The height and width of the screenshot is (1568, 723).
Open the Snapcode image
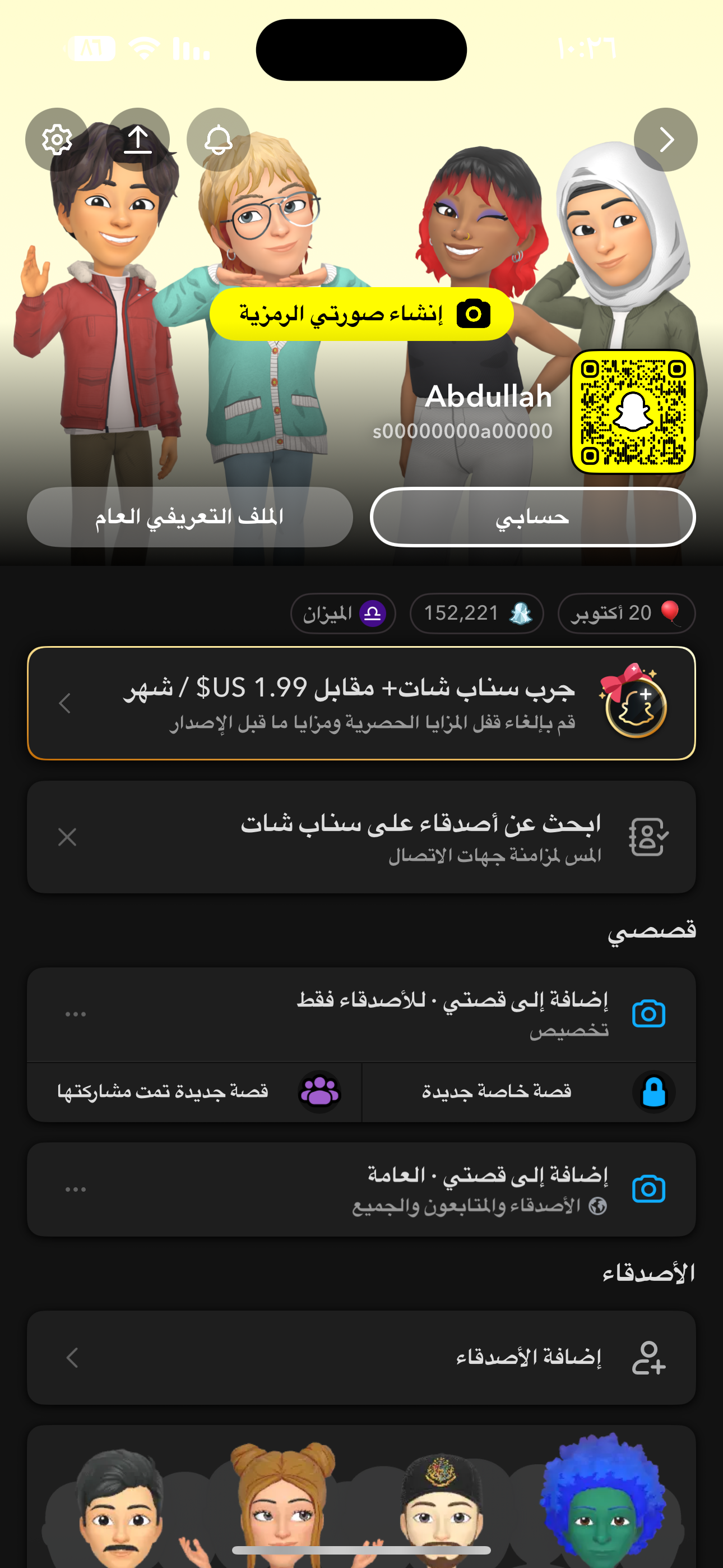pos(632,412)
